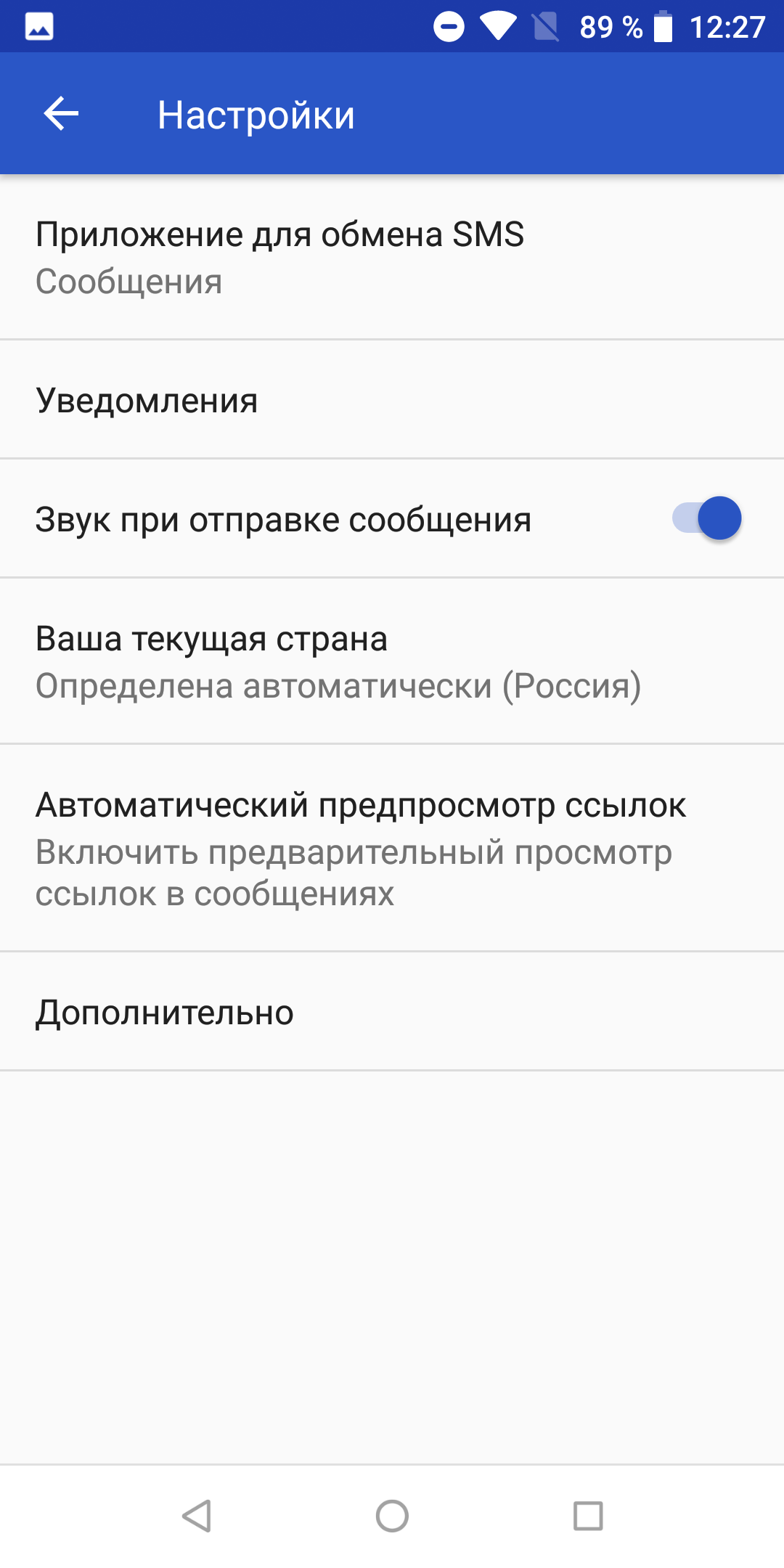The width and height of the screenshot is (784, 1568).
Task: Open the Уведомления settings
Action: (x=392, y=399)
